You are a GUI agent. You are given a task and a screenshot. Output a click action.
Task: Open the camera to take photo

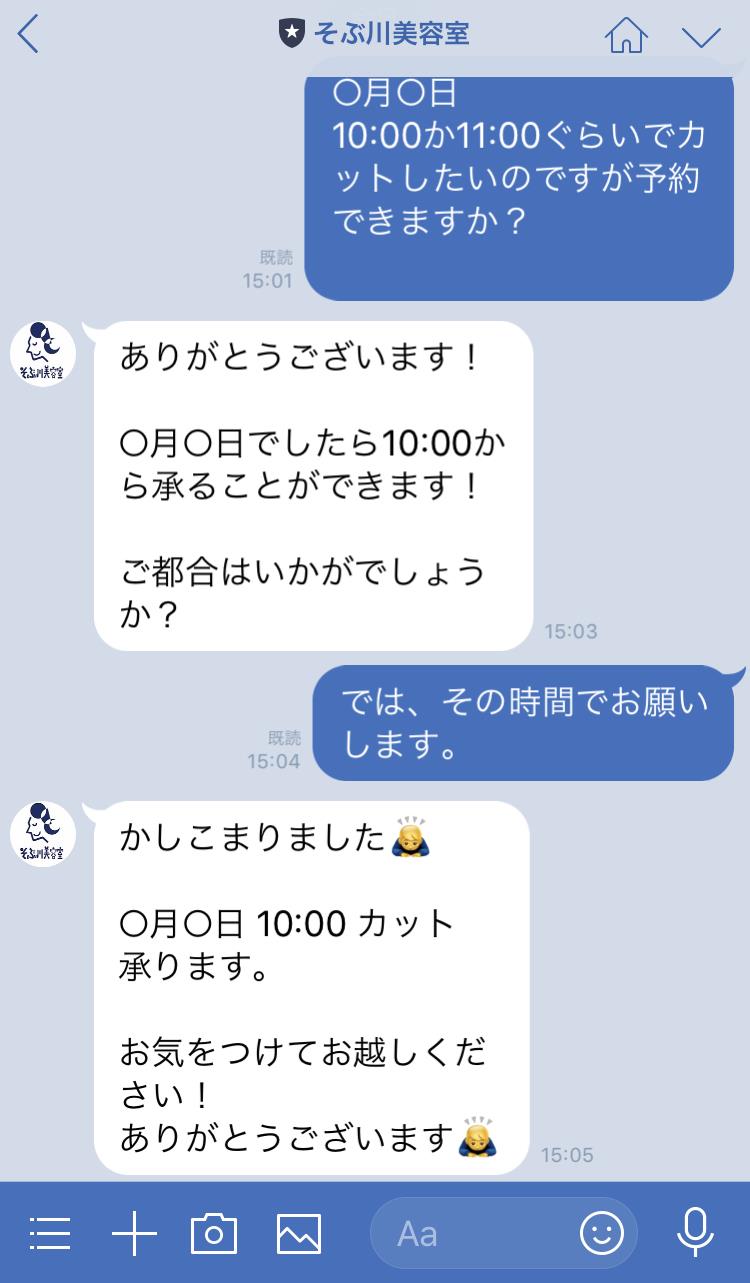click(214, 1233)
